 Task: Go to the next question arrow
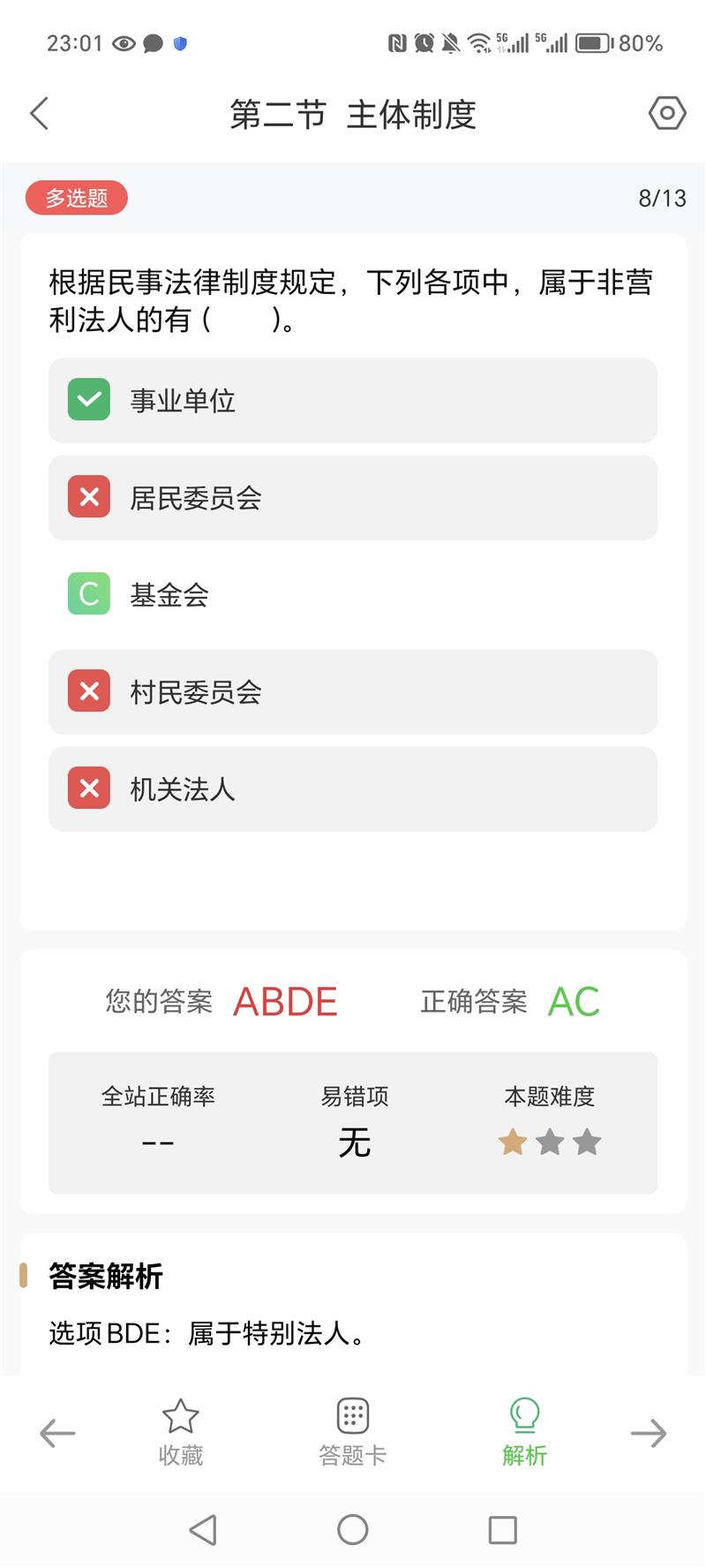tap(649, 1433)
